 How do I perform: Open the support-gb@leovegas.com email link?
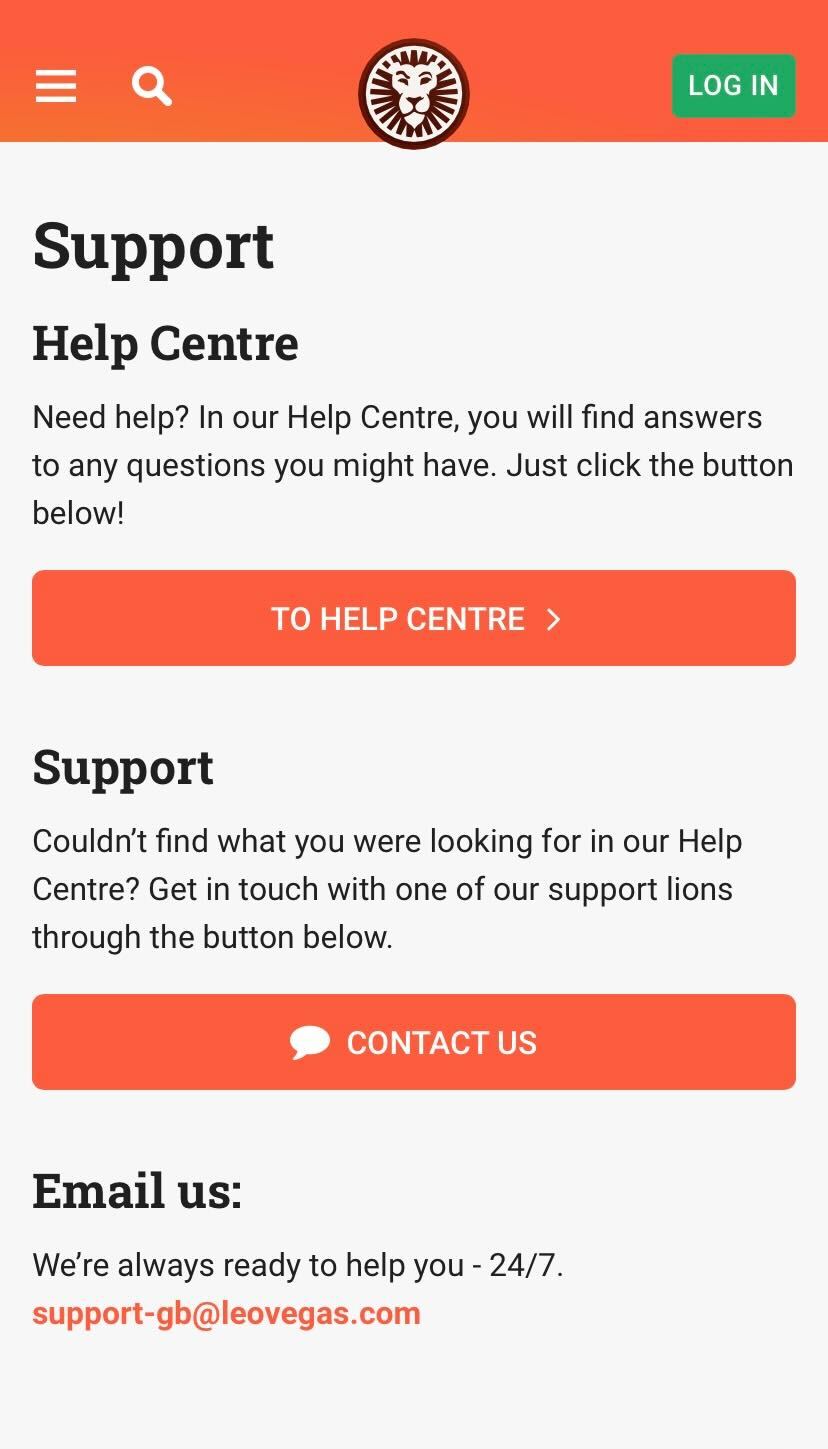pyautogui.click(x=227, y=1313)
